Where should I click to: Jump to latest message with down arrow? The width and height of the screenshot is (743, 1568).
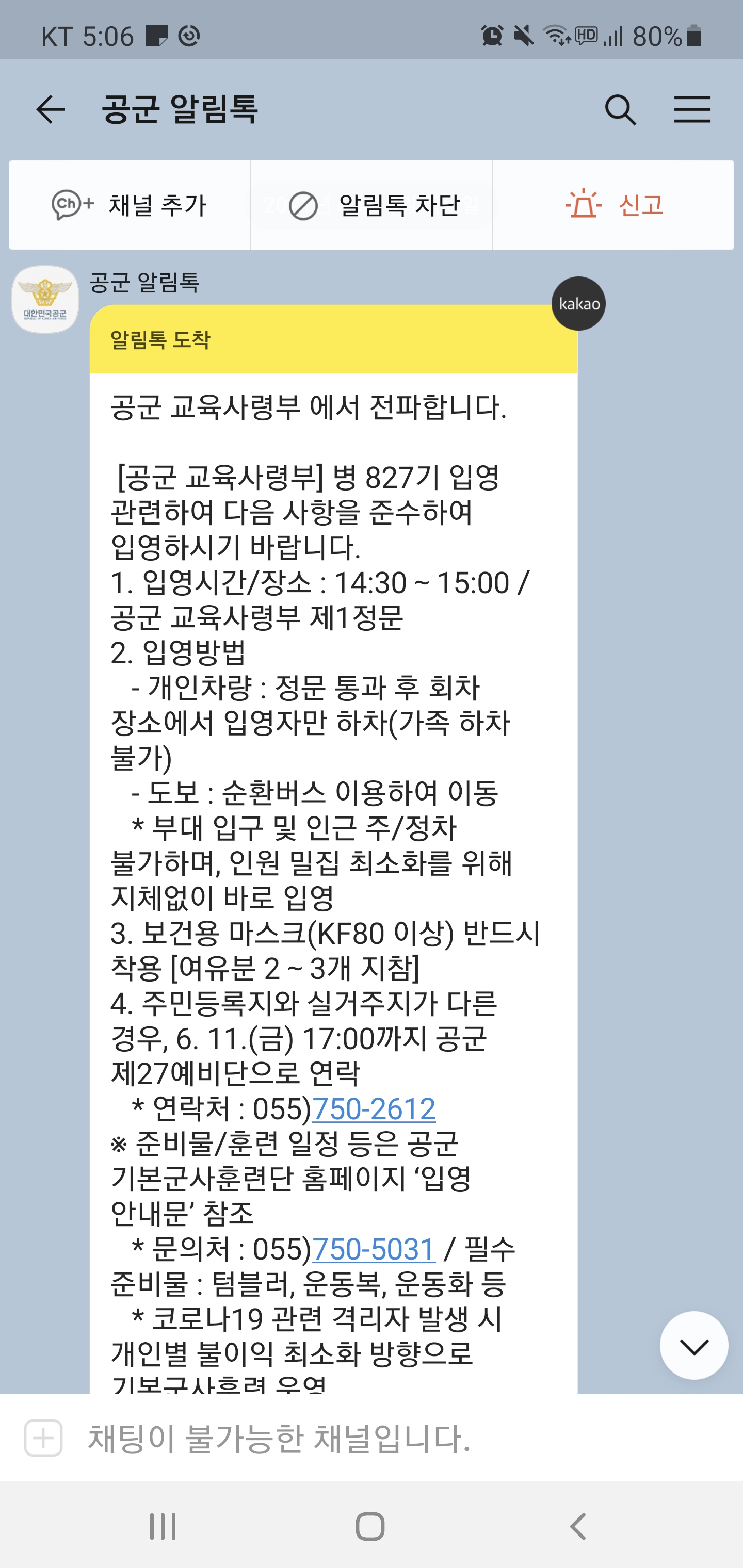[x=693, y=1345]
